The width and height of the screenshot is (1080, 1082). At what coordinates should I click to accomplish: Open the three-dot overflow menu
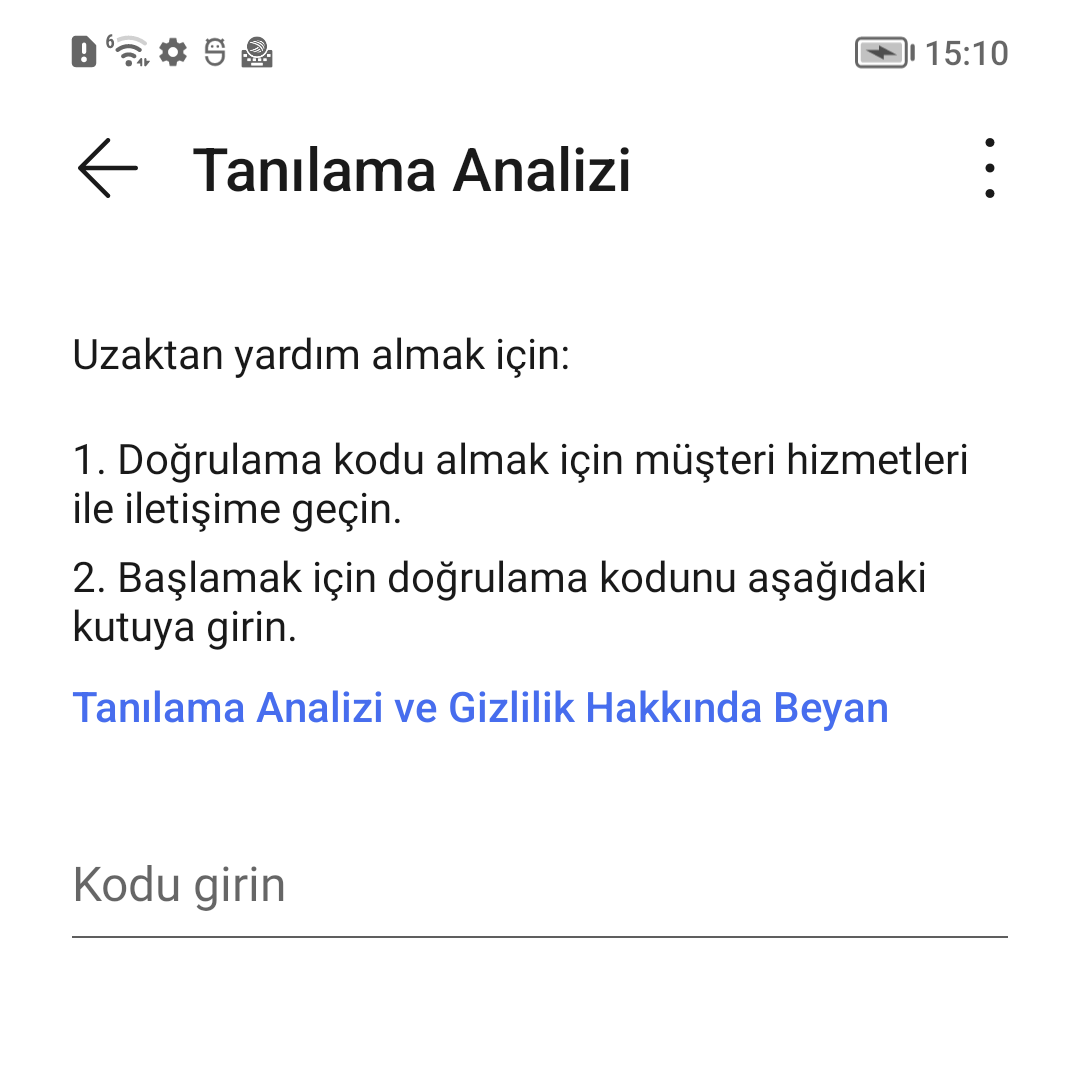[x=989, y=168]
